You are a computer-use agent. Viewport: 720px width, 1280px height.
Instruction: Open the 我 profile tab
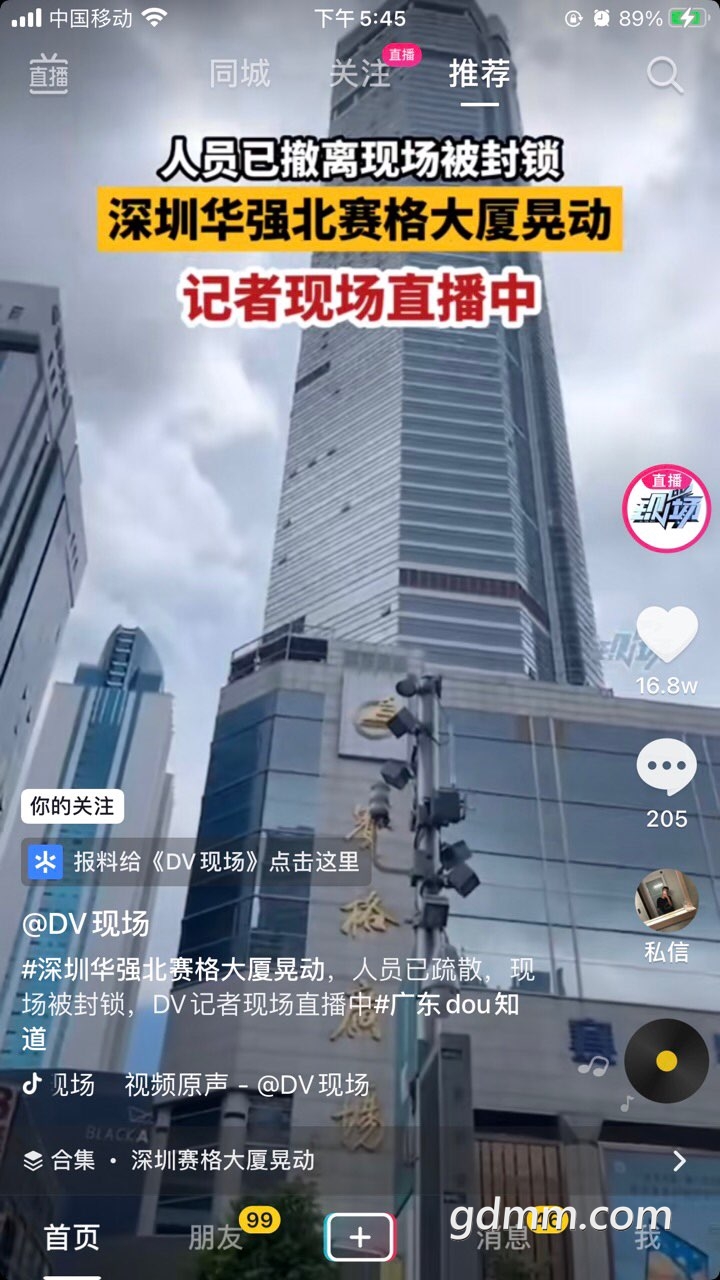click(648, 1238)
